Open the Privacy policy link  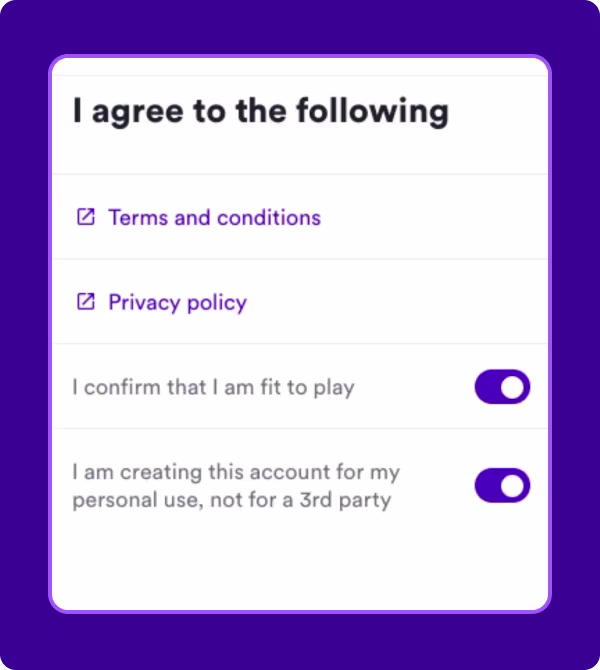tap(177, 302)
